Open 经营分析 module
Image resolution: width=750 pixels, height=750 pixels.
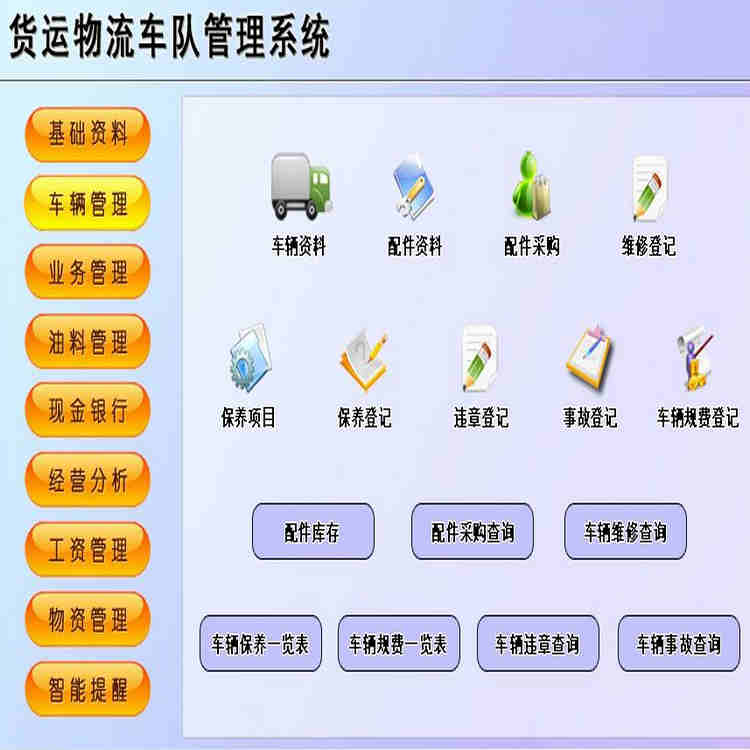point(88,479)
